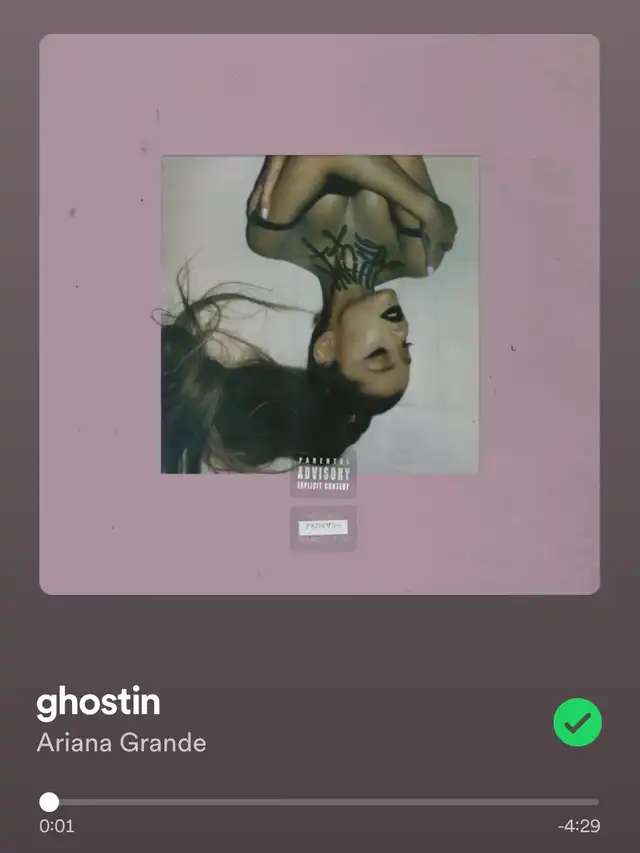The image size is (640, 853).
Task: Tap the ghostin song title
Action: pyautogui.click(x=98, y=703)
